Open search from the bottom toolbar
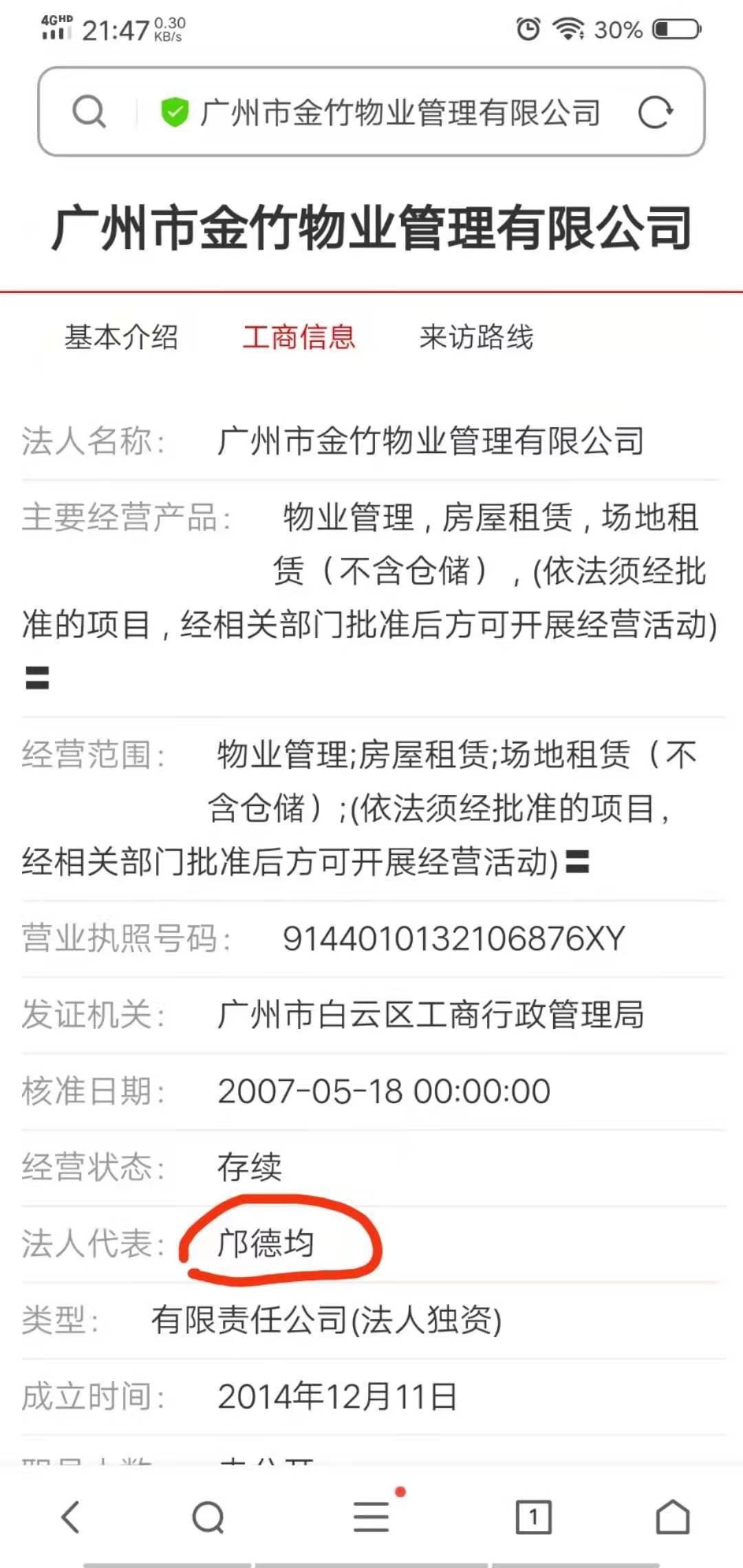The width and height of the screenshot is (743, 1568). (208, 1516)
